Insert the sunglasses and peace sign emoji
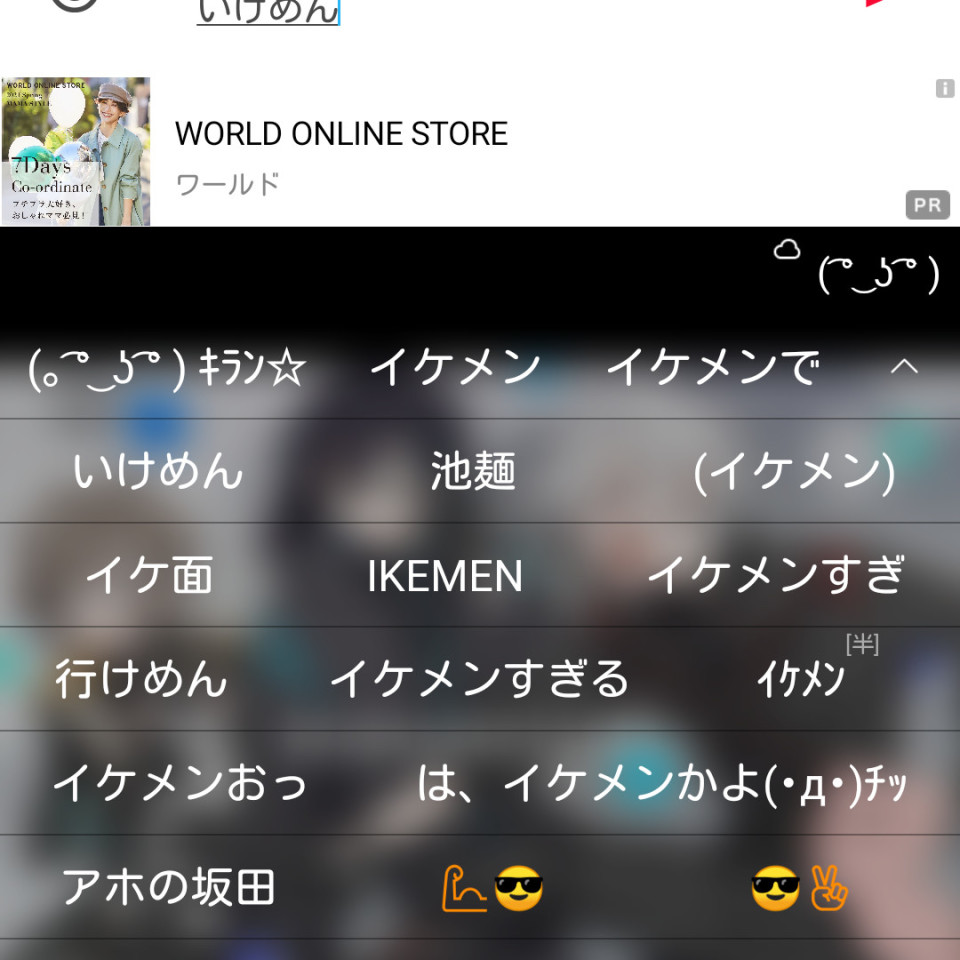Viewport: 960px width, 960px height. (x=799, y=888)
